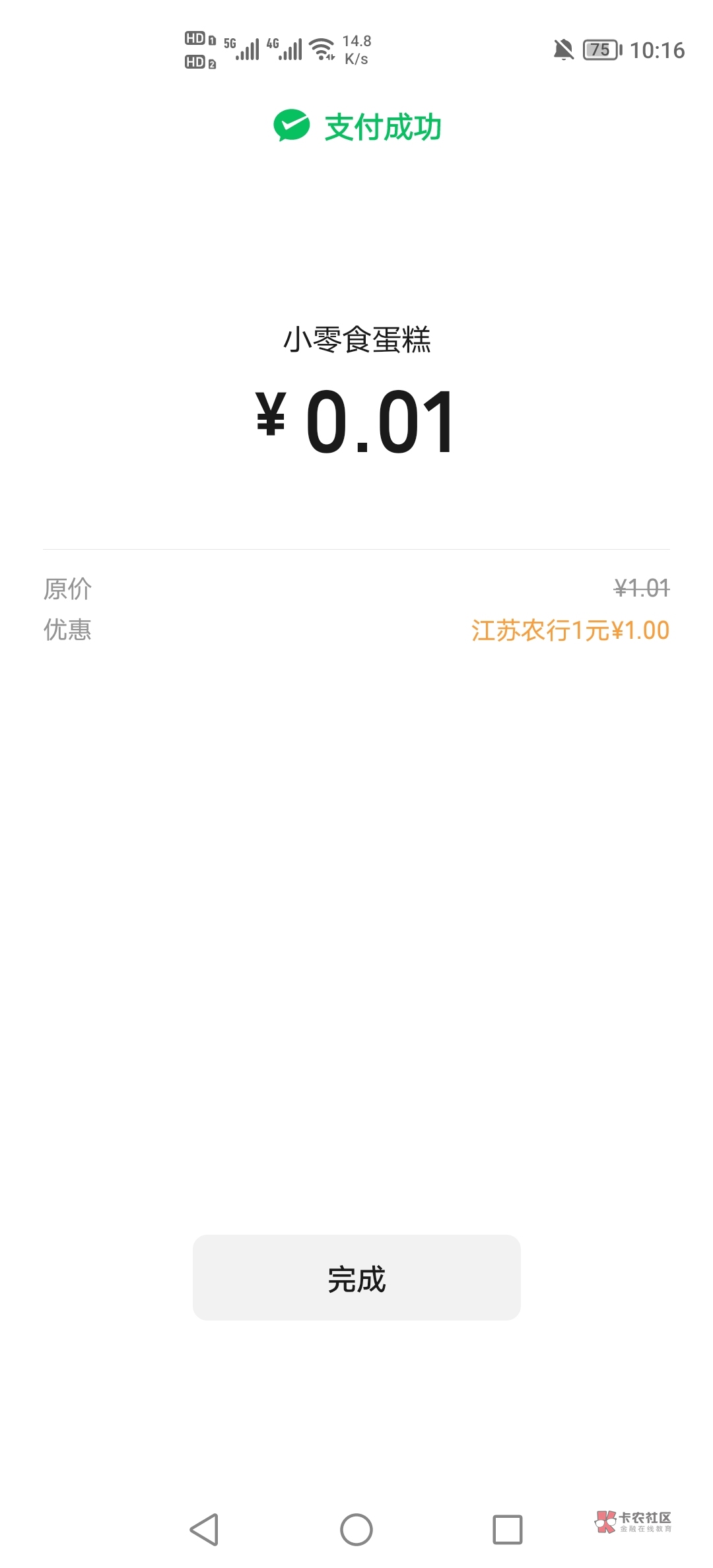Go back using the system back button

[205, 1529]
